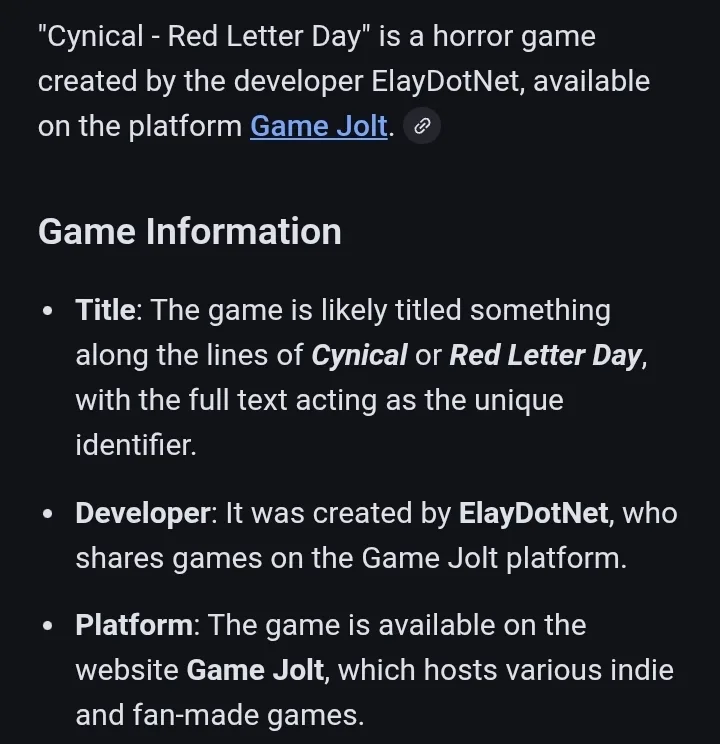Tap the source link icon after Game Jolt
Screen dimensions: 720x744
point(423,126)
